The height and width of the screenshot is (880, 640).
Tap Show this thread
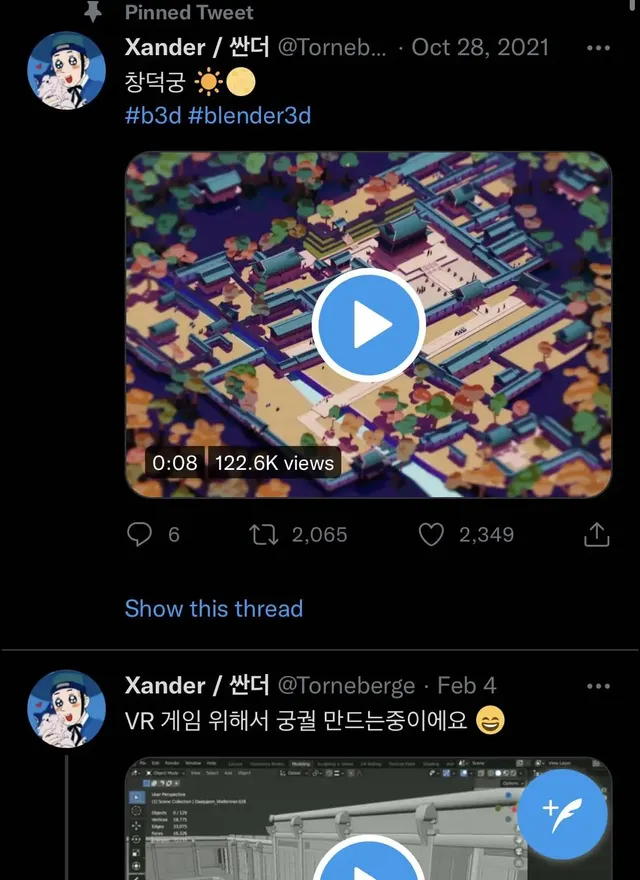(213, 608)
